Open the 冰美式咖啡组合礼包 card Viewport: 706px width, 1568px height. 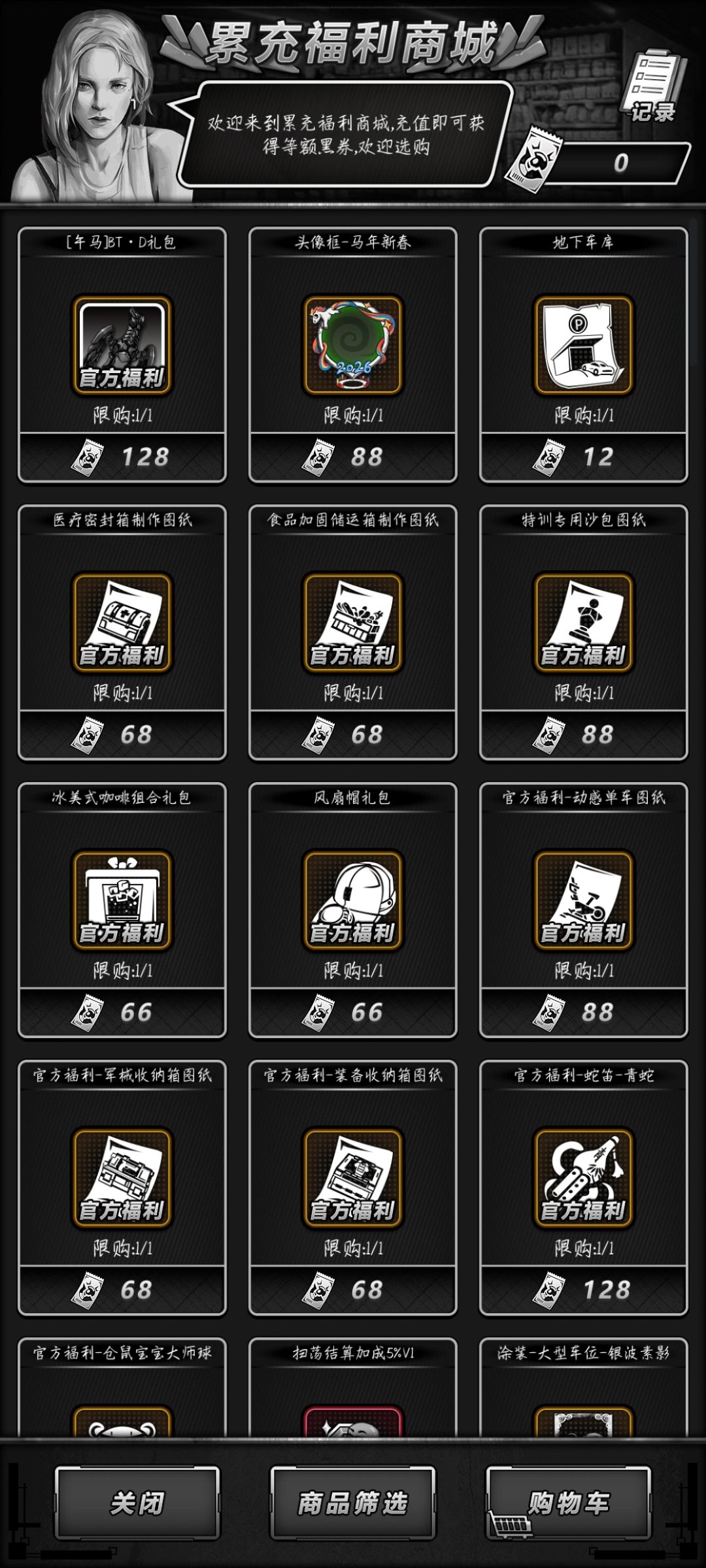(122, 911)
